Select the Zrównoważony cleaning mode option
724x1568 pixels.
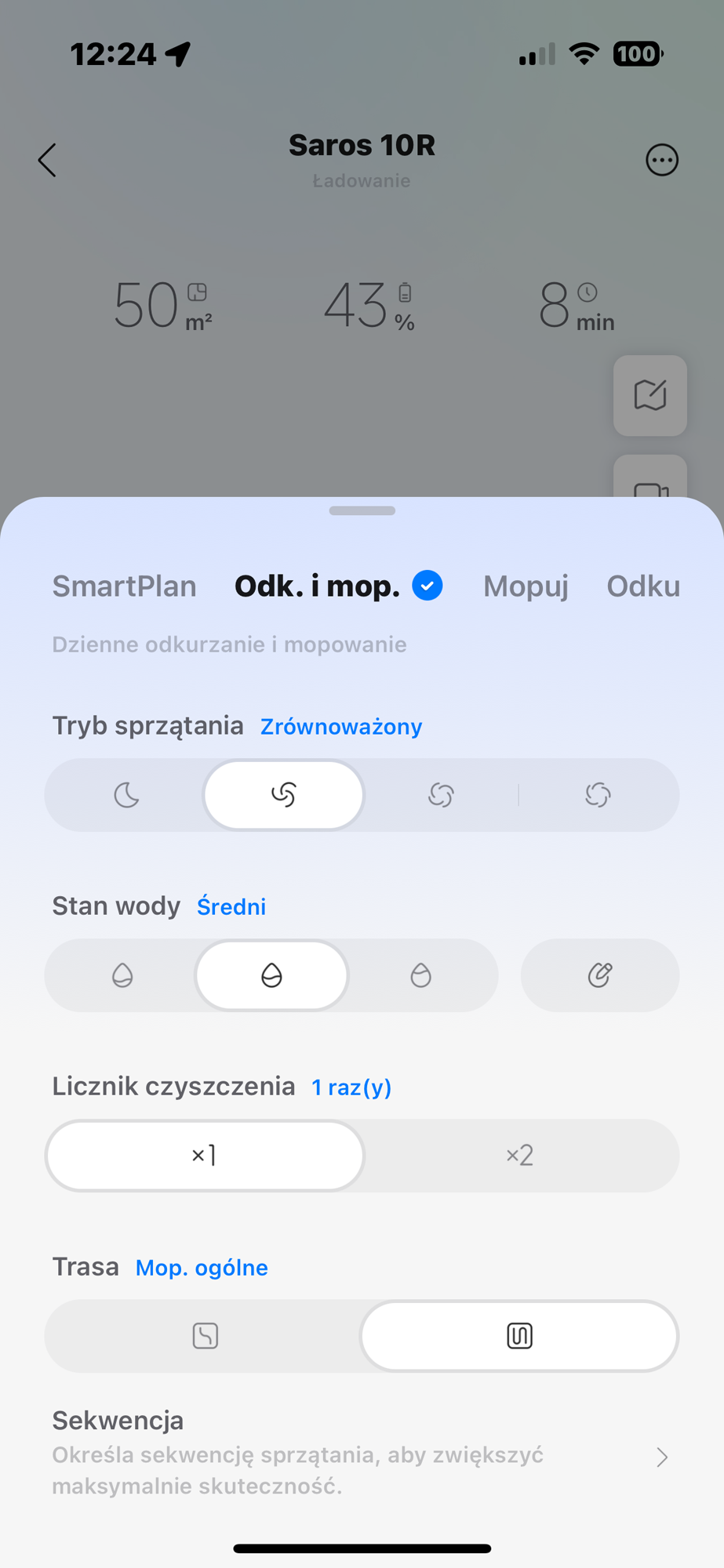(283, 795)
